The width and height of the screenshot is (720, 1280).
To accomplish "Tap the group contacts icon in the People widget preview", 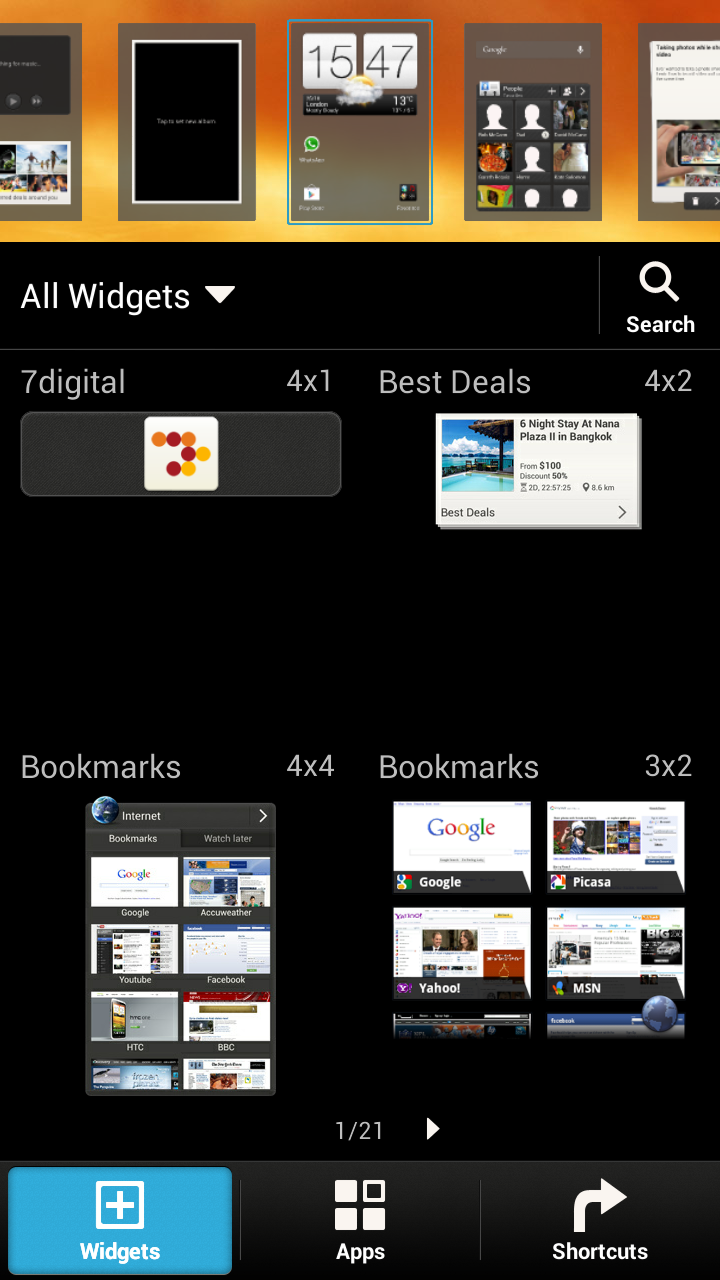I will [568, 91].
